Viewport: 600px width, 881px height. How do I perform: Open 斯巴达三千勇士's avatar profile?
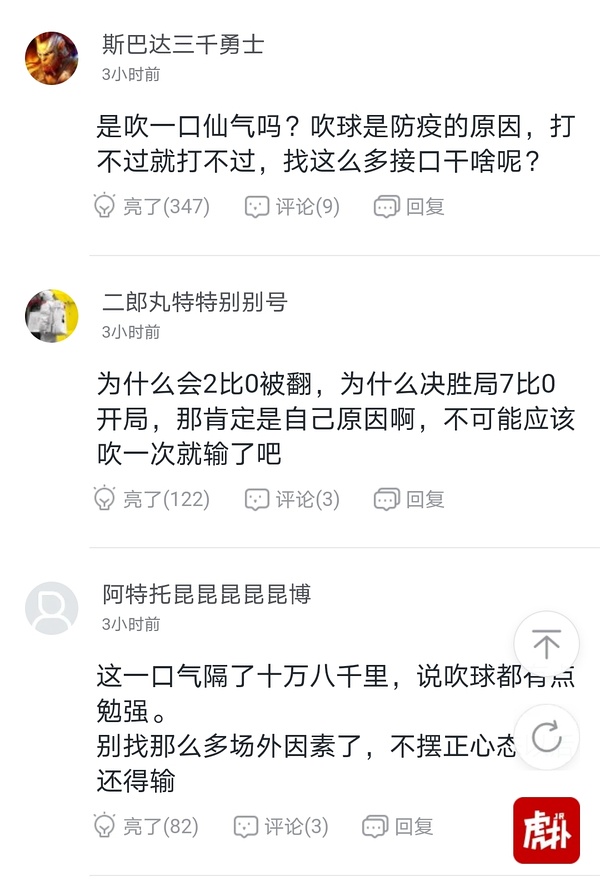[x=51, y=57]
